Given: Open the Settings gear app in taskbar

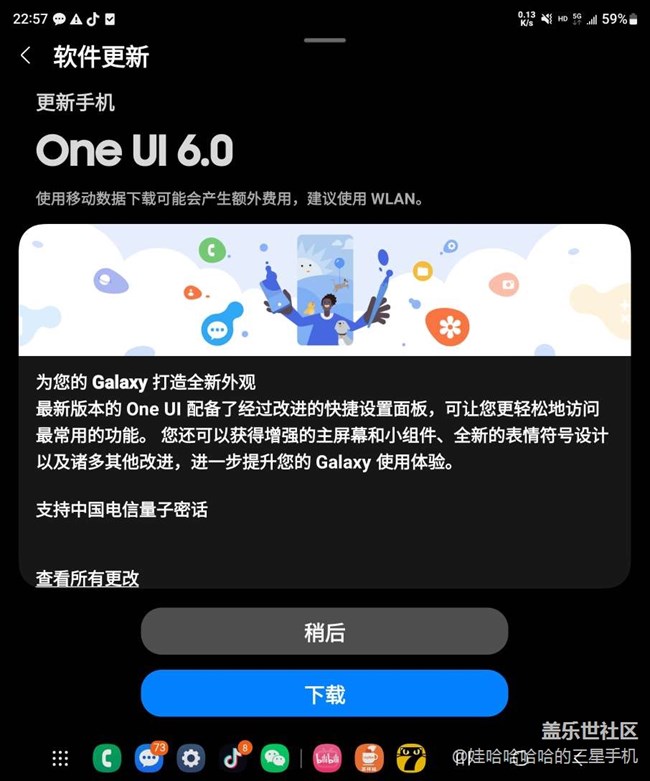Looking at the screenshot, I should coord(191,758).
